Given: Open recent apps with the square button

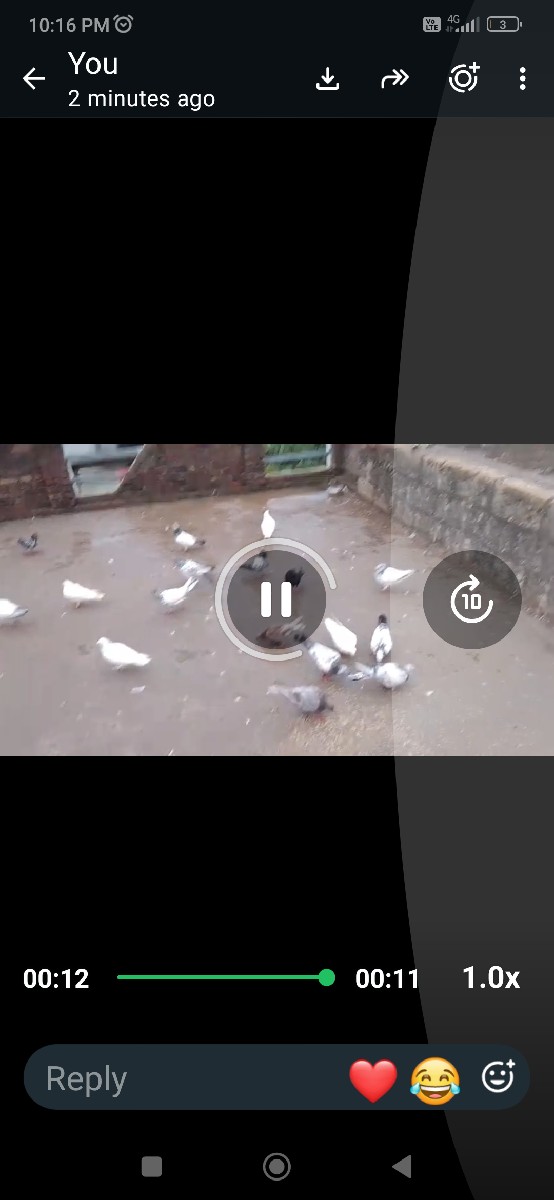Looking at the screenshot, I should (x=152, y=1166).
